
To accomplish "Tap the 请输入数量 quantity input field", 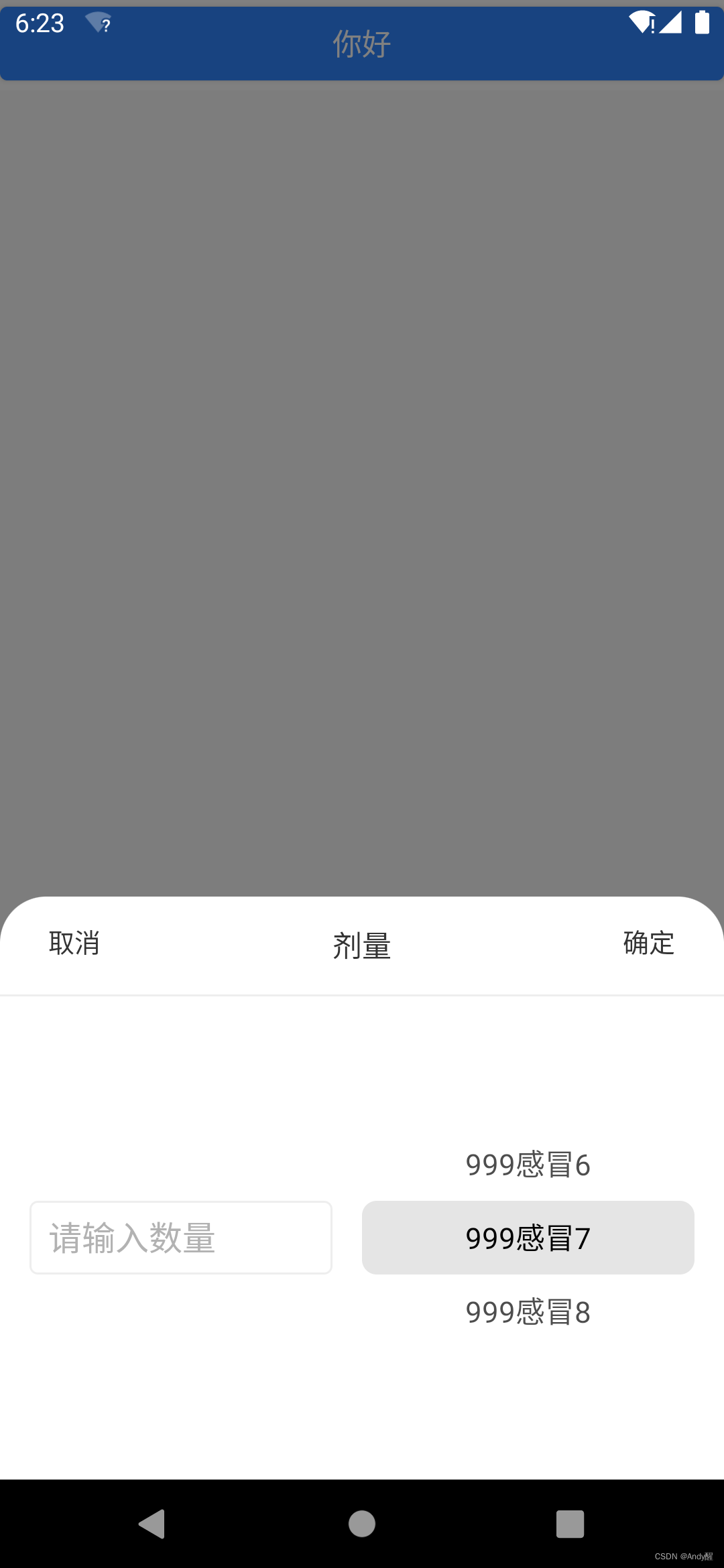I will 180,1238.
